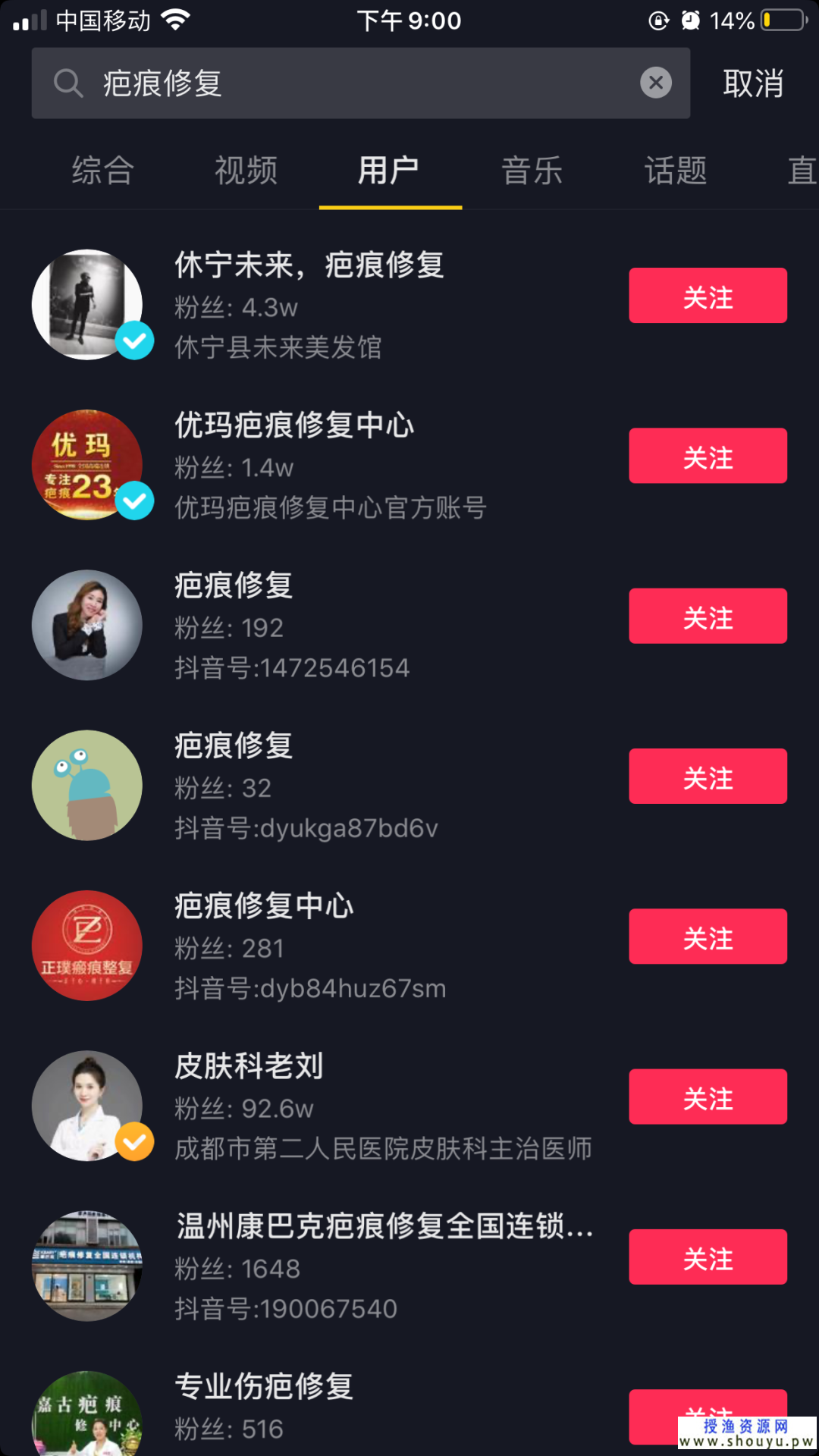Image resolution: width=819 pixels, height=1456 pixels.
Task: Clear the search text 疤痕修复
Action: (x=656, y=83)
